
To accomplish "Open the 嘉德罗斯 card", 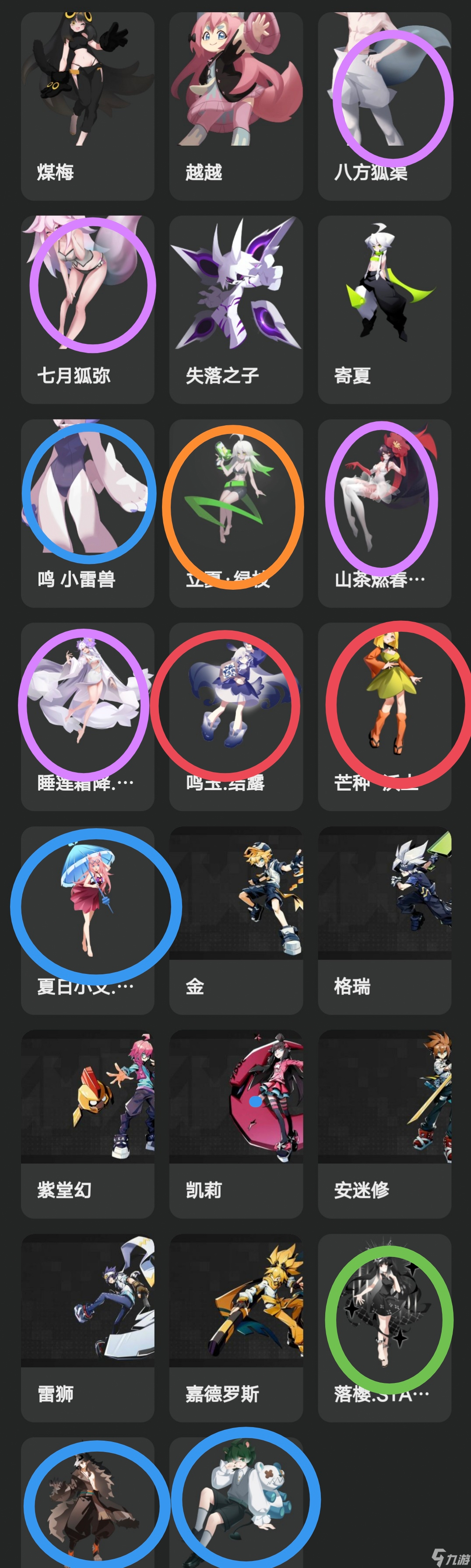I will (x=236, y=1327).
